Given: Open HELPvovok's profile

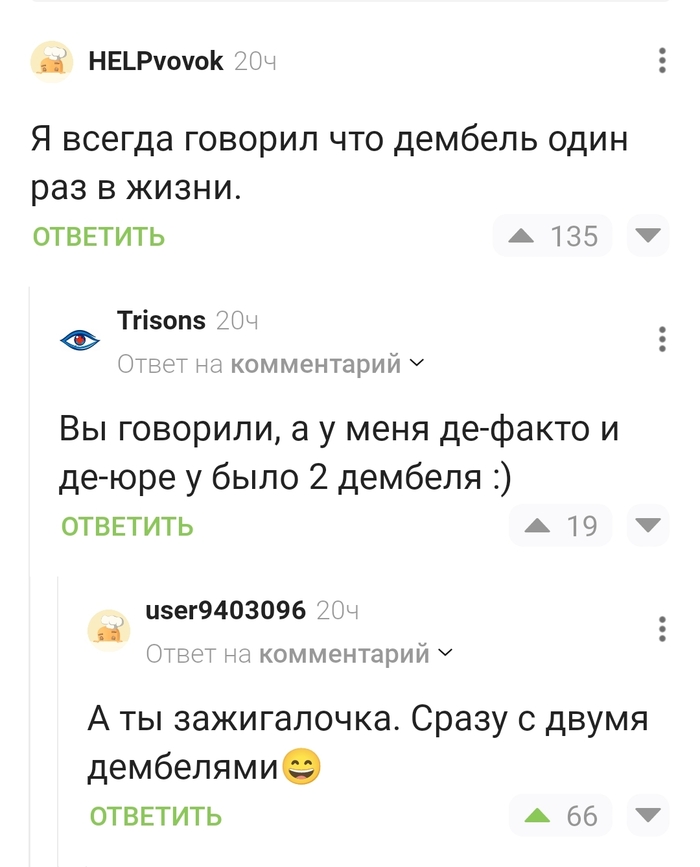Looking at the screenshot, I should click(155, 62).
